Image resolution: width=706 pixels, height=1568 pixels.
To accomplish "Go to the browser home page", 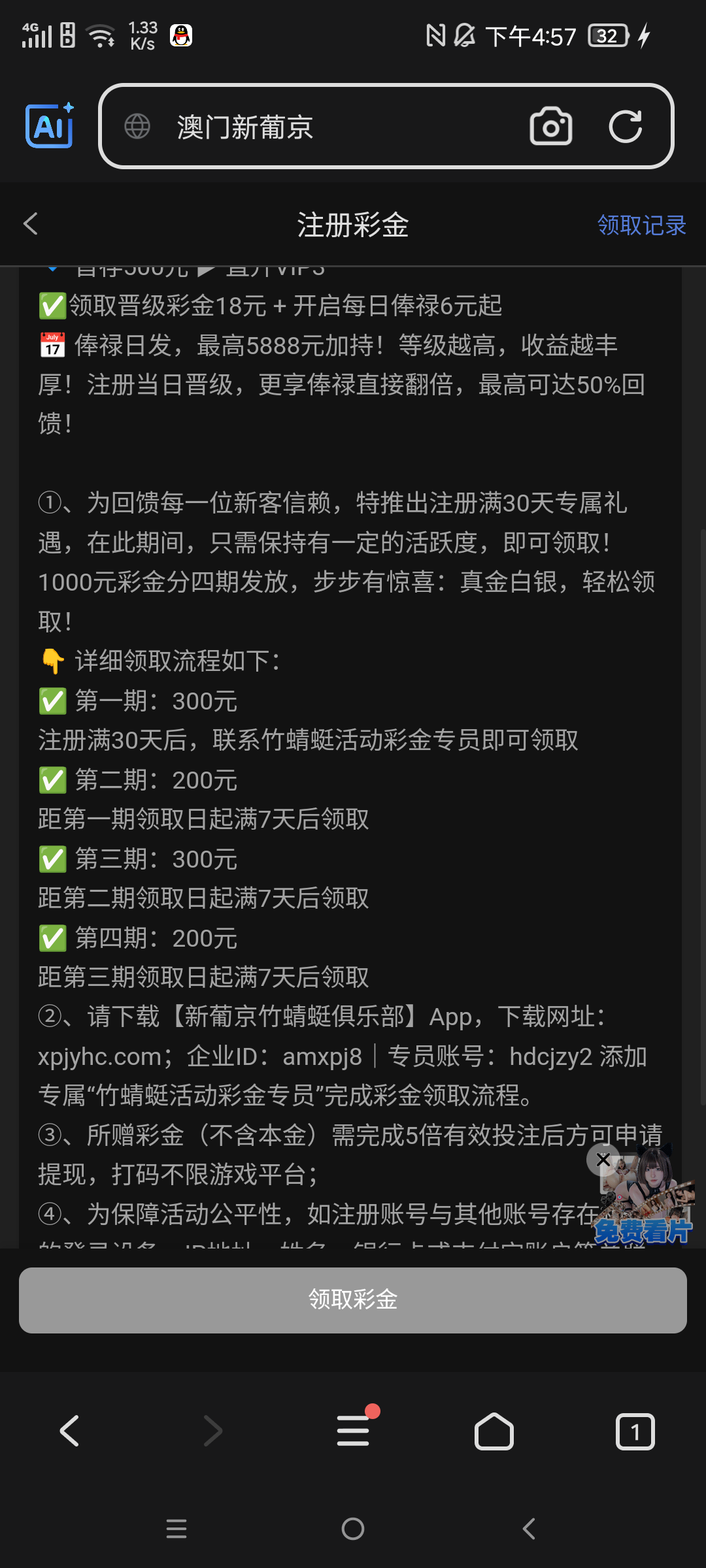I will tap(494, 1431).
